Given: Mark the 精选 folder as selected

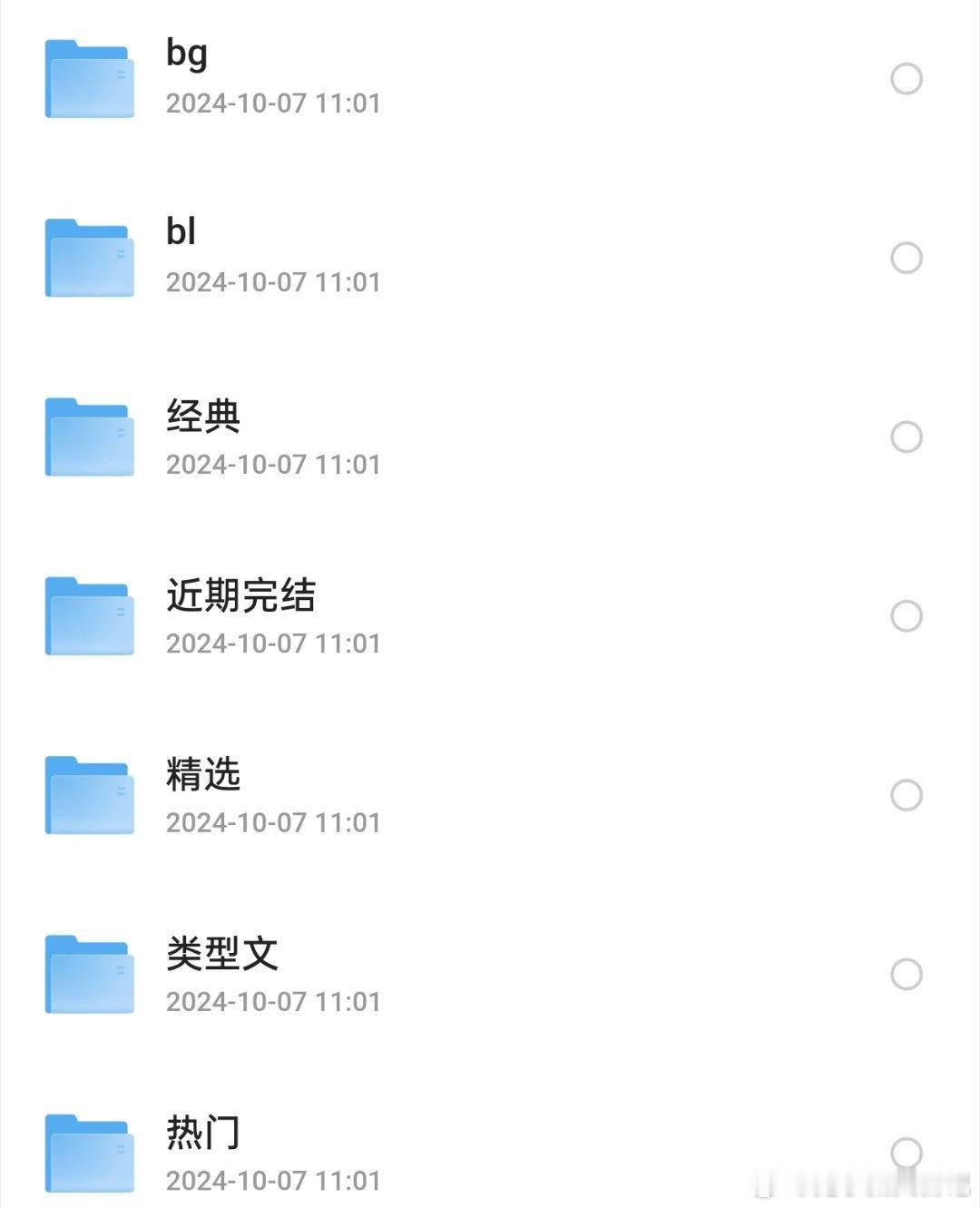Looking at the screenshot, I should coord(906,795).
